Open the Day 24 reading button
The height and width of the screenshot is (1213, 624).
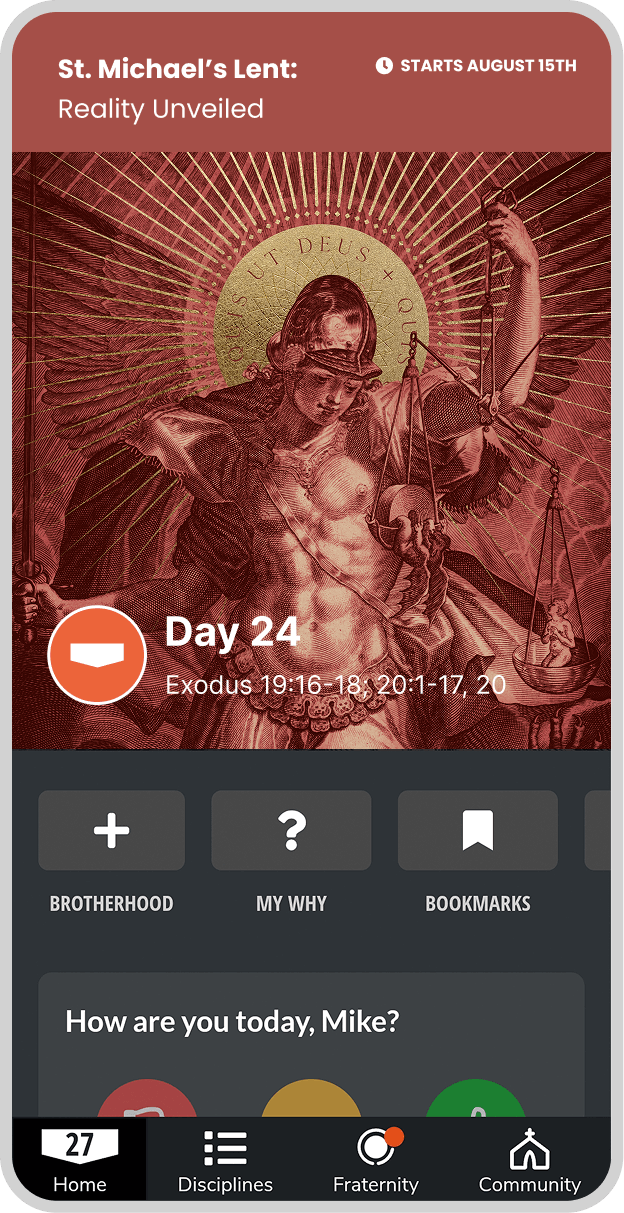pyautogui.click(x=97, y=655)
